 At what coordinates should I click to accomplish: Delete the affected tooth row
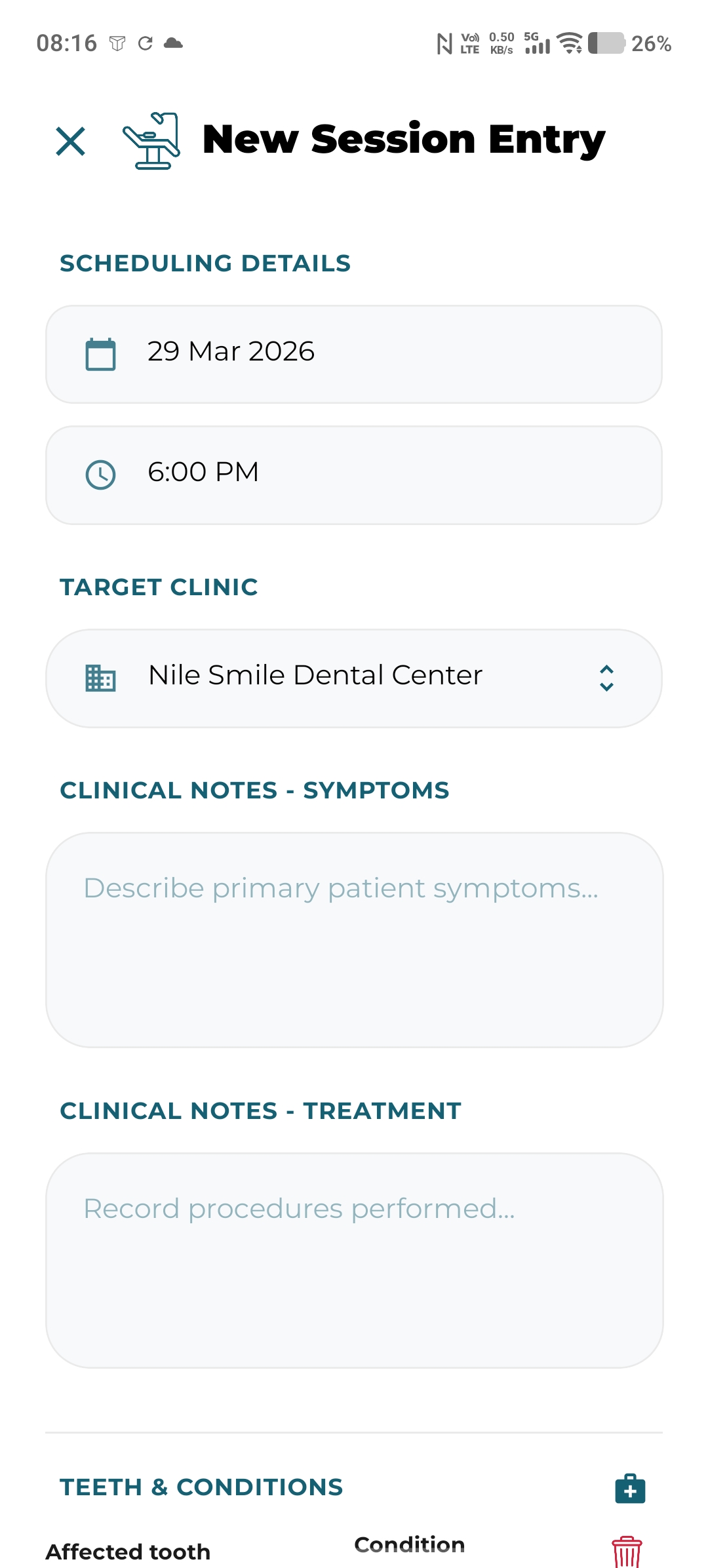point(627,1551)
